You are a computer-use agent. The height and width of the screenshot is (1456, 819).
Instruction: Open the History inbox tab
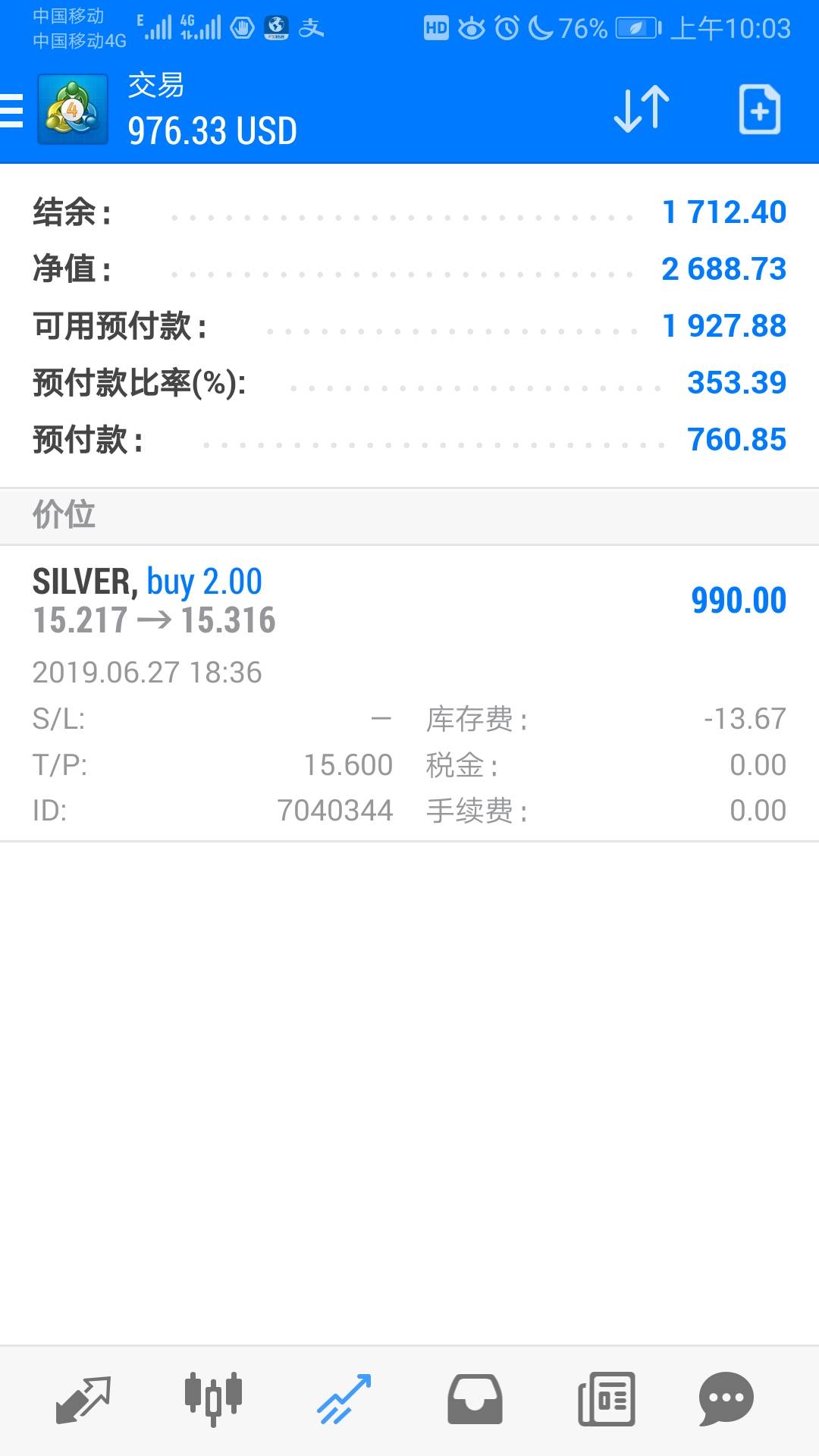[475, 1399]
